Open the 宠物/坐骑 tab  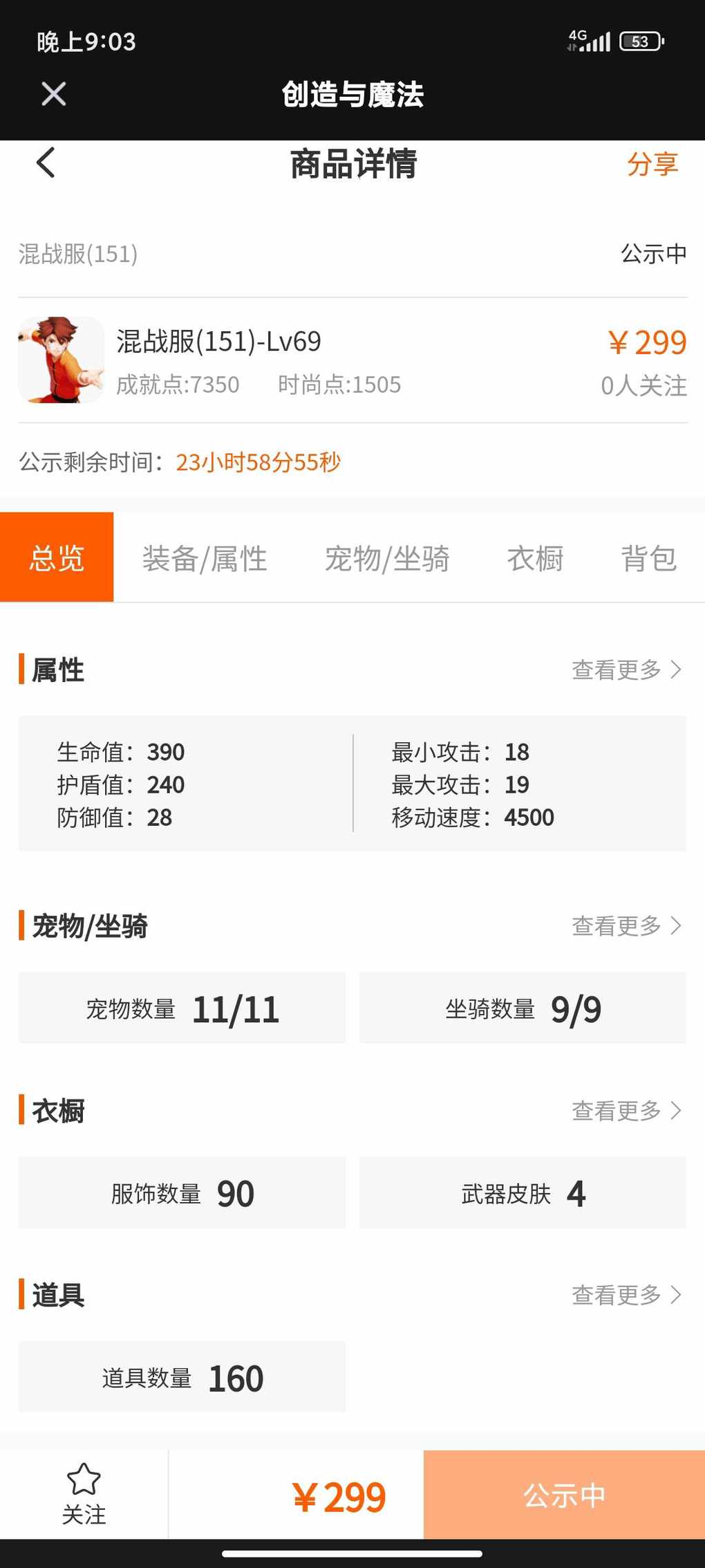[387, 559]
